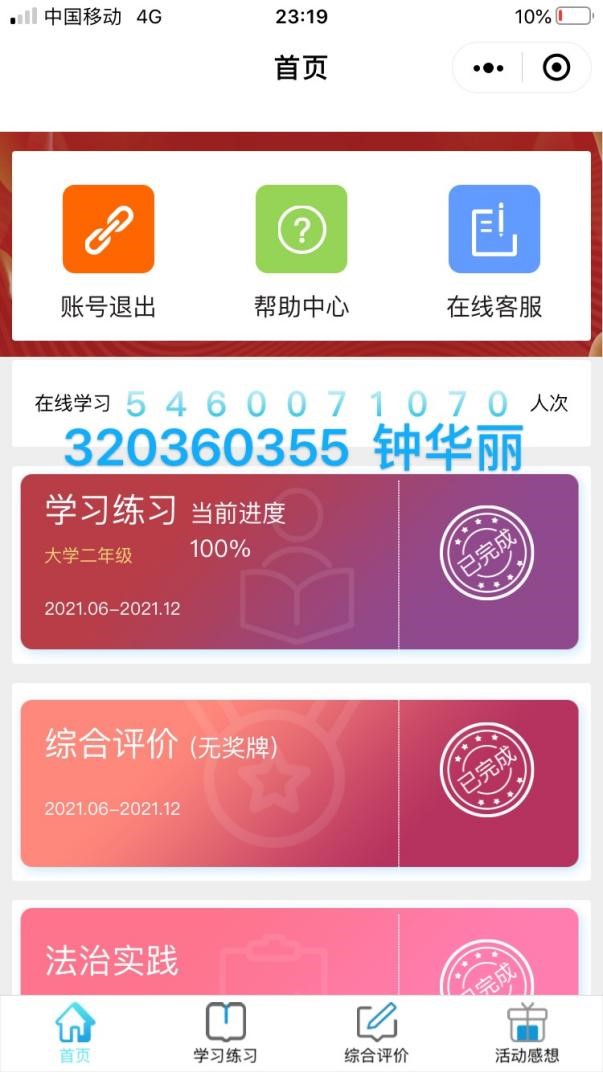Open the 法治实践 card
This screenshot has width=603, height=1072.
click(299, 955)
